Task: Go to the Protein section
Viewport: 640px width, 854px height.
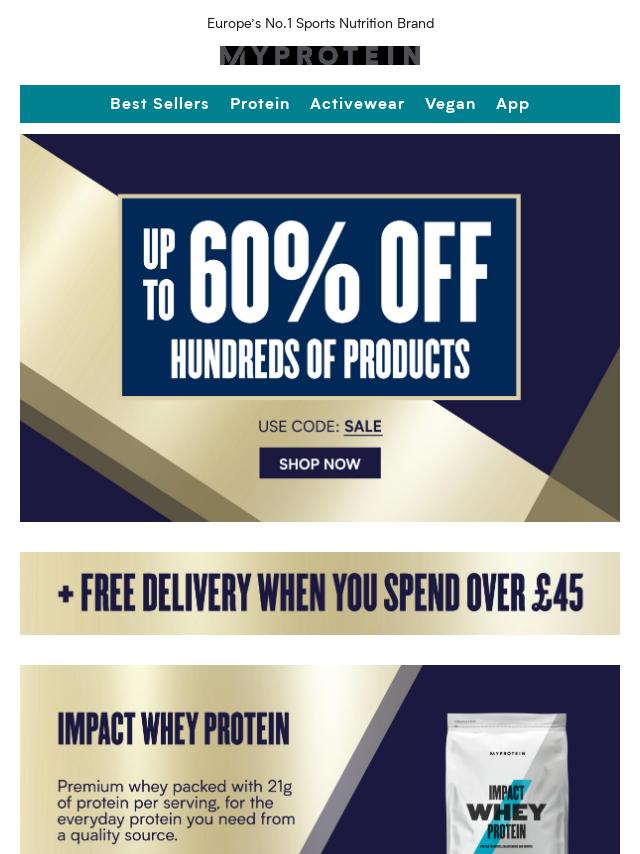Action: pyautogui.click(x=260, y=104)
